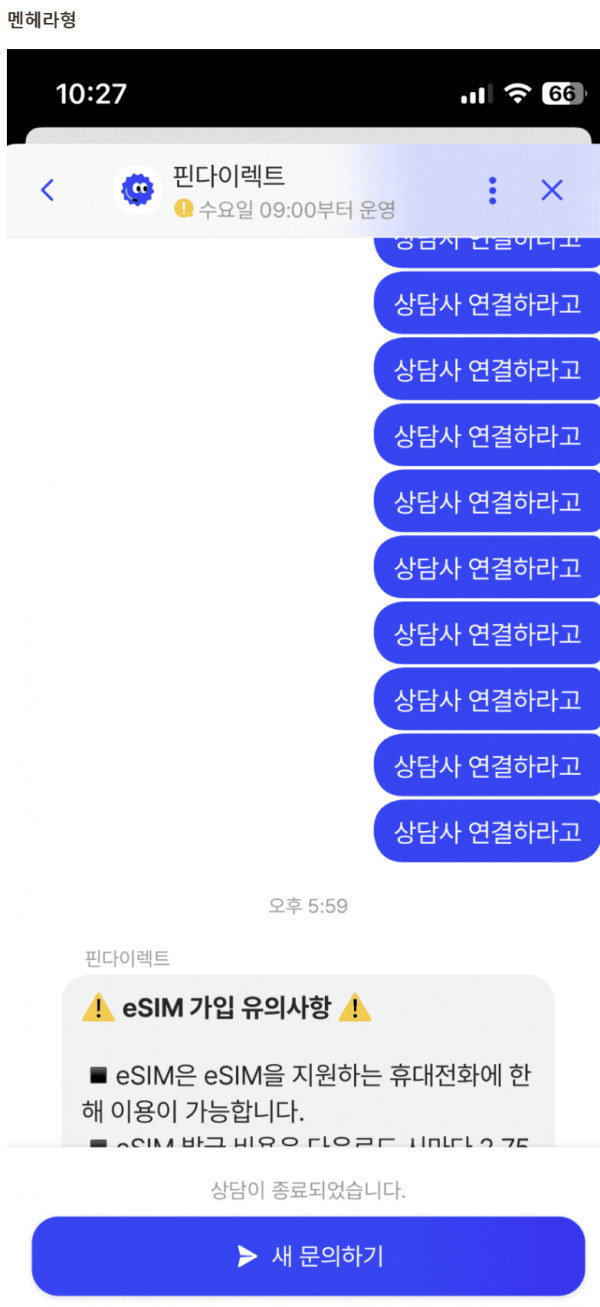Screen dimensions: 600x1307
Task: Tap the 새 문의하기 button
Action: tap(308, 1256)
